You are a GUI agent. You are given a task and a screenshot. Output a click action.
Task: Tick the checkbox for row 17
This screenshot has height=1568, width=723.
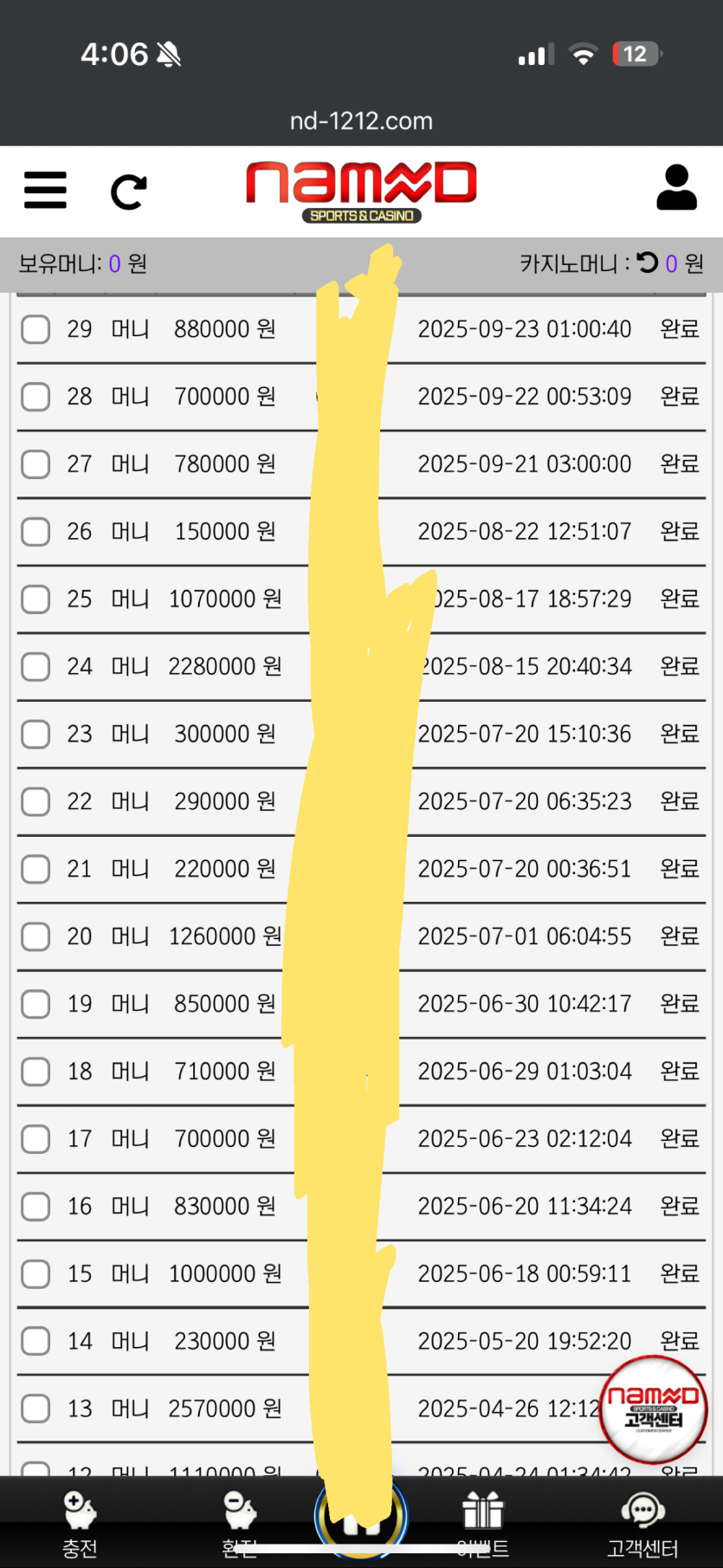[x=36, y=1138]
